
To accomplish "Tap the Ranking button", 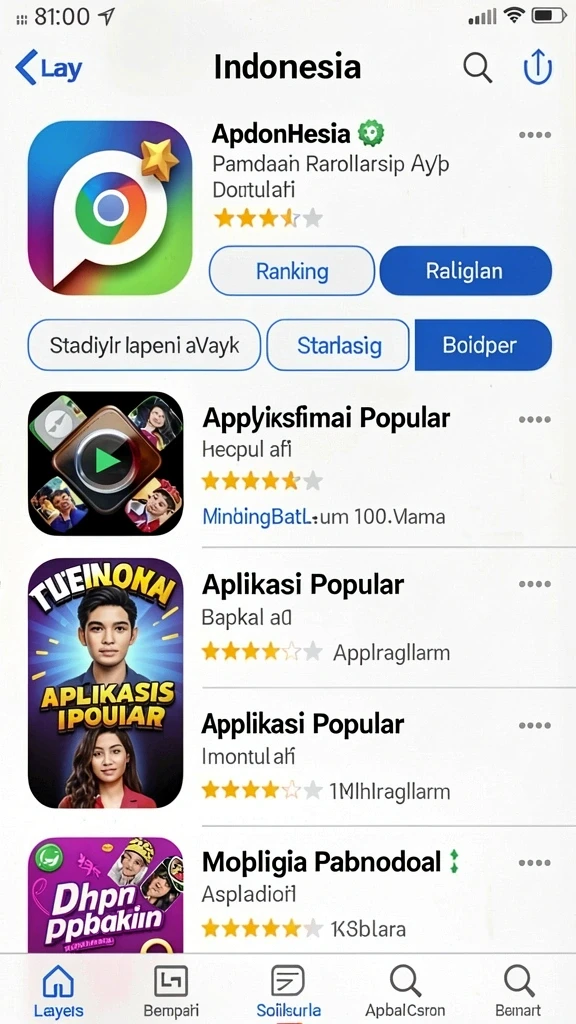I will 292,271.
